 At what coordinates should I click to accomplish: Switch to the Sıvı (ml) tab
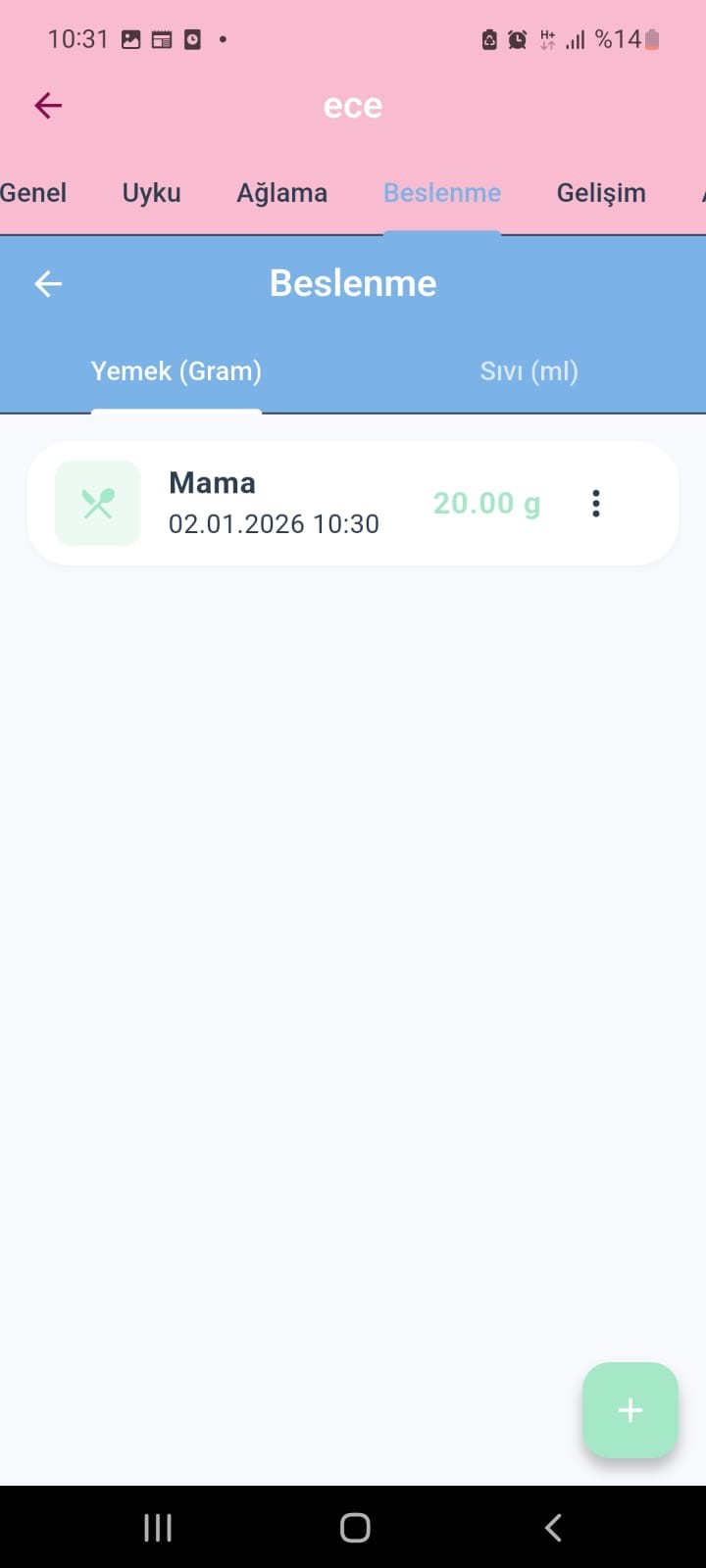529,371
